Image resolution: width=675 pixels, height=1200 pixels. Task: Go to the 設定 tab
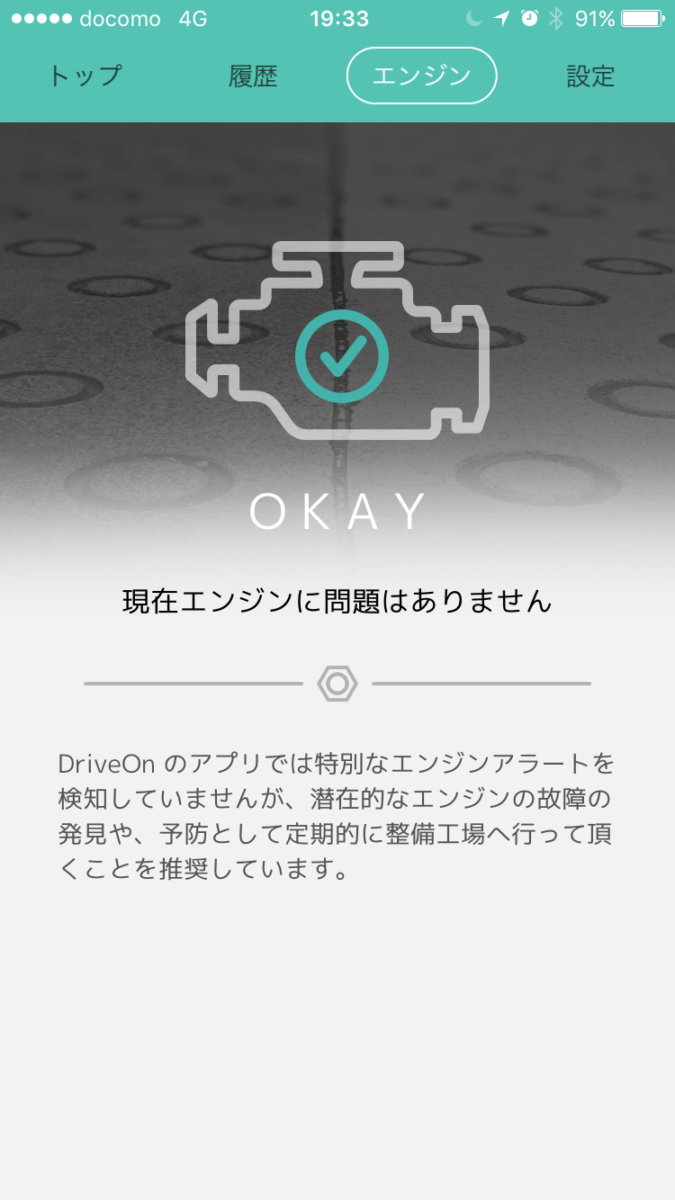[x=590, y=76]
